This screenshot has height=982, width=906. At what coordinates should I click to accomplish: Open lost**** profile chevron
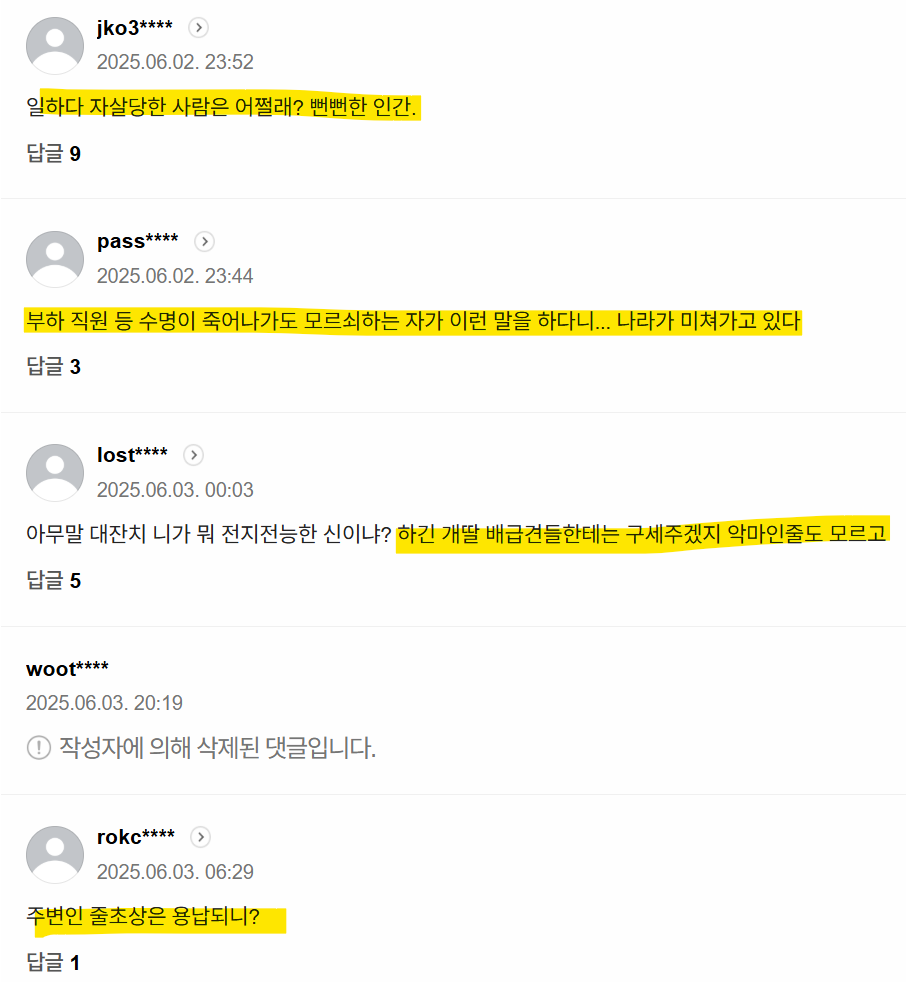pos(194,455)
